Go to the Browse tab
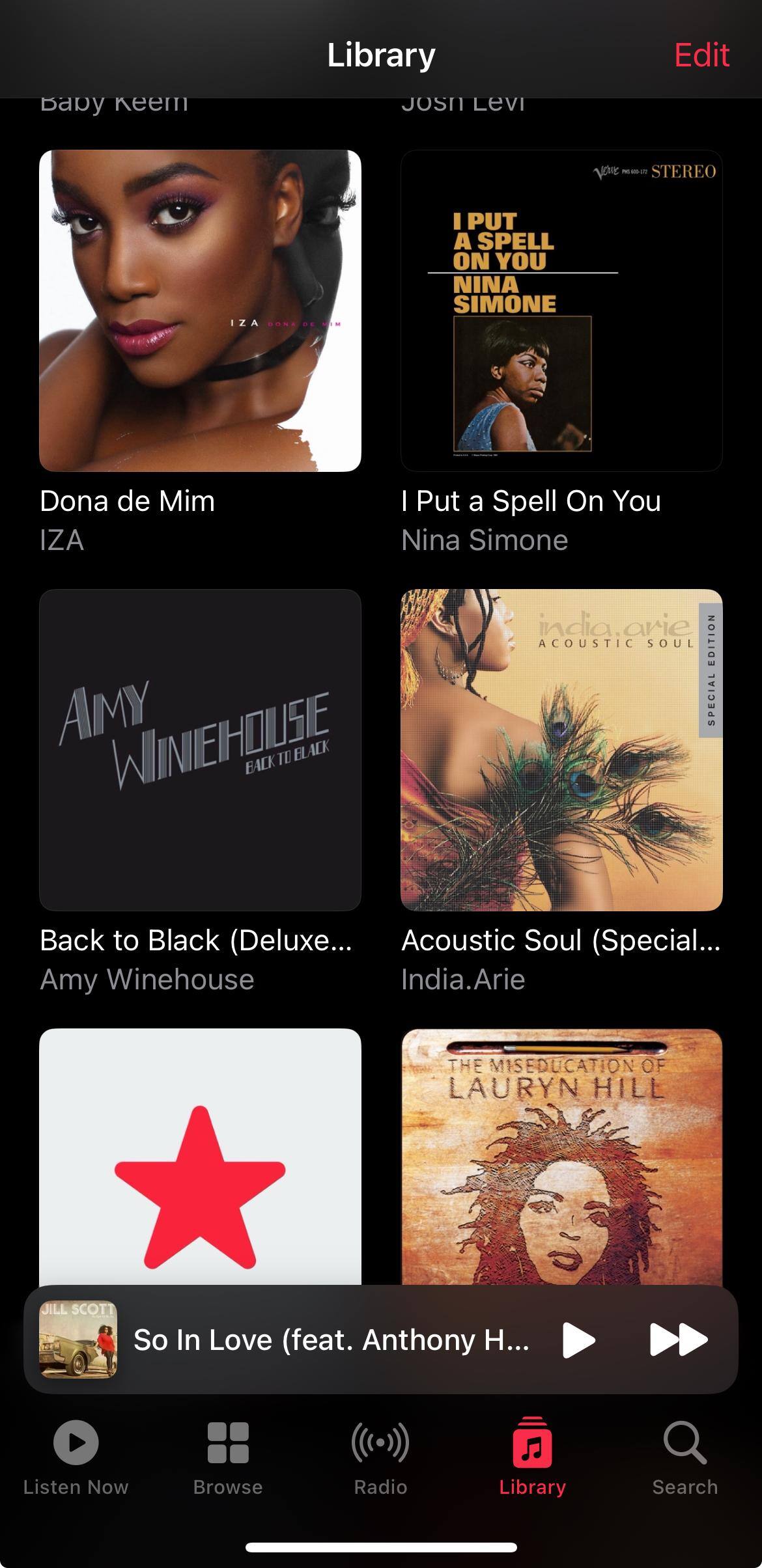The height and width of the screenshot is (1568, 762). tap(228, 1455)
